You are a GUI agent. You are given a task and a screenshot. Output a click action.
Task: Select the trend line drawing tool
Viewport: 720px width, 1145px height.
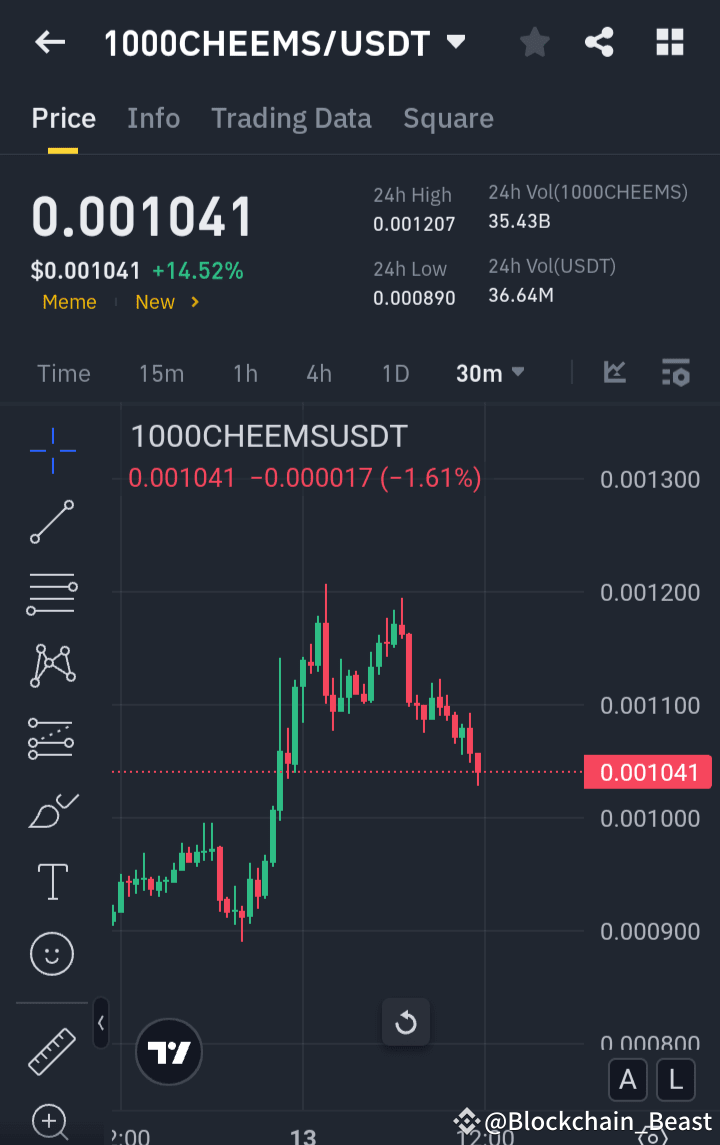pos(51,522)
